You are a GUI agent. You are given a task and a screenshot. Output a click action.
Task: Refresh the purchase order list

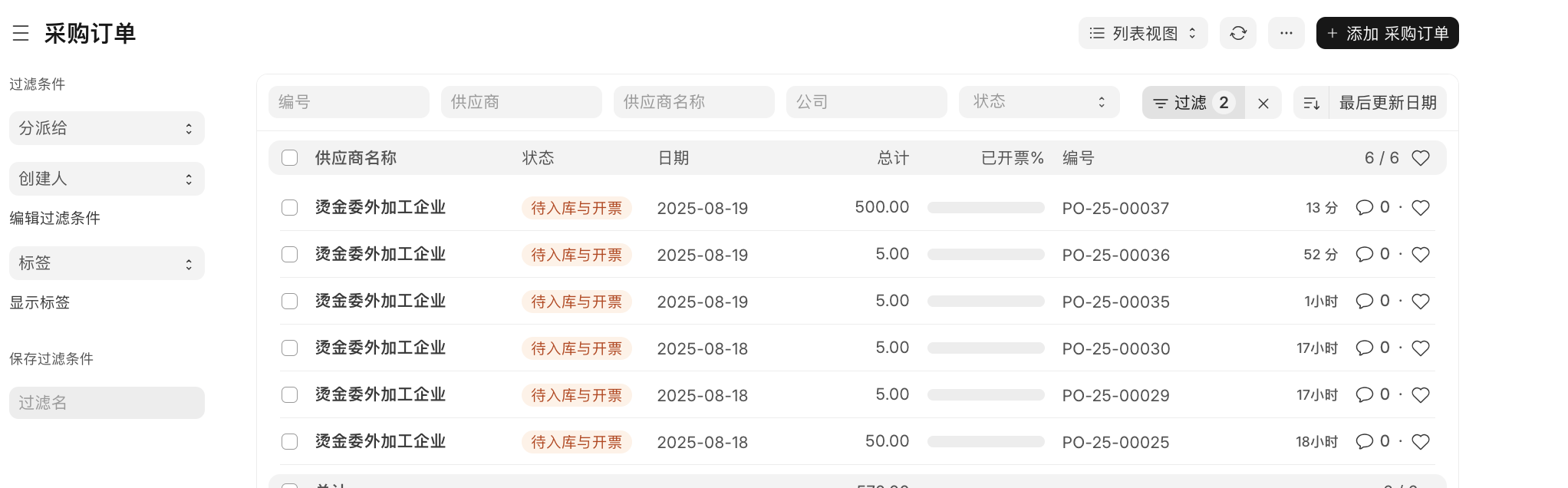click(1238, 33)
